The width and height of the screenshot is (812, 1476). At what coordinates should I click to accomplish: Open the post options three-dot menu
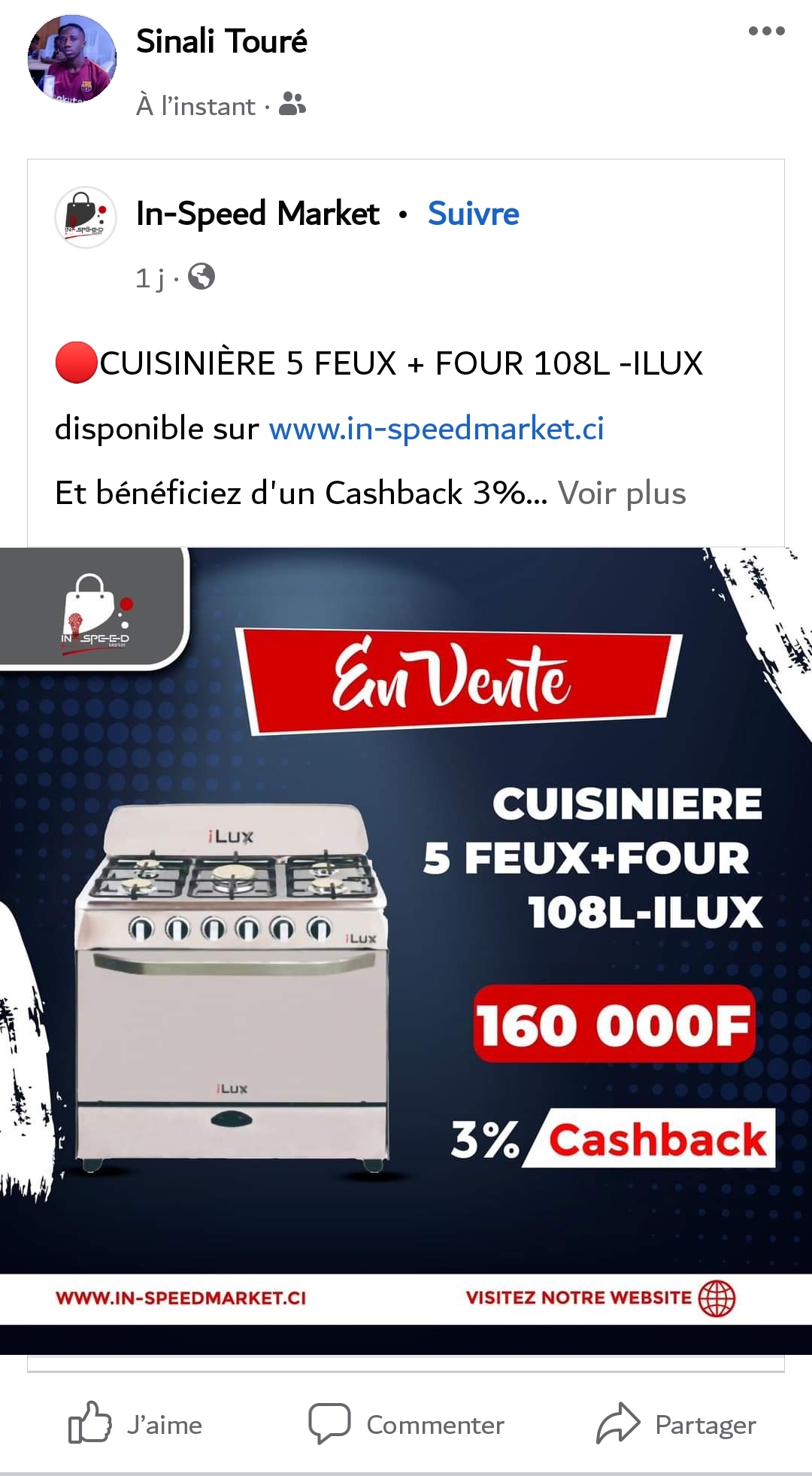click(766, 31)
